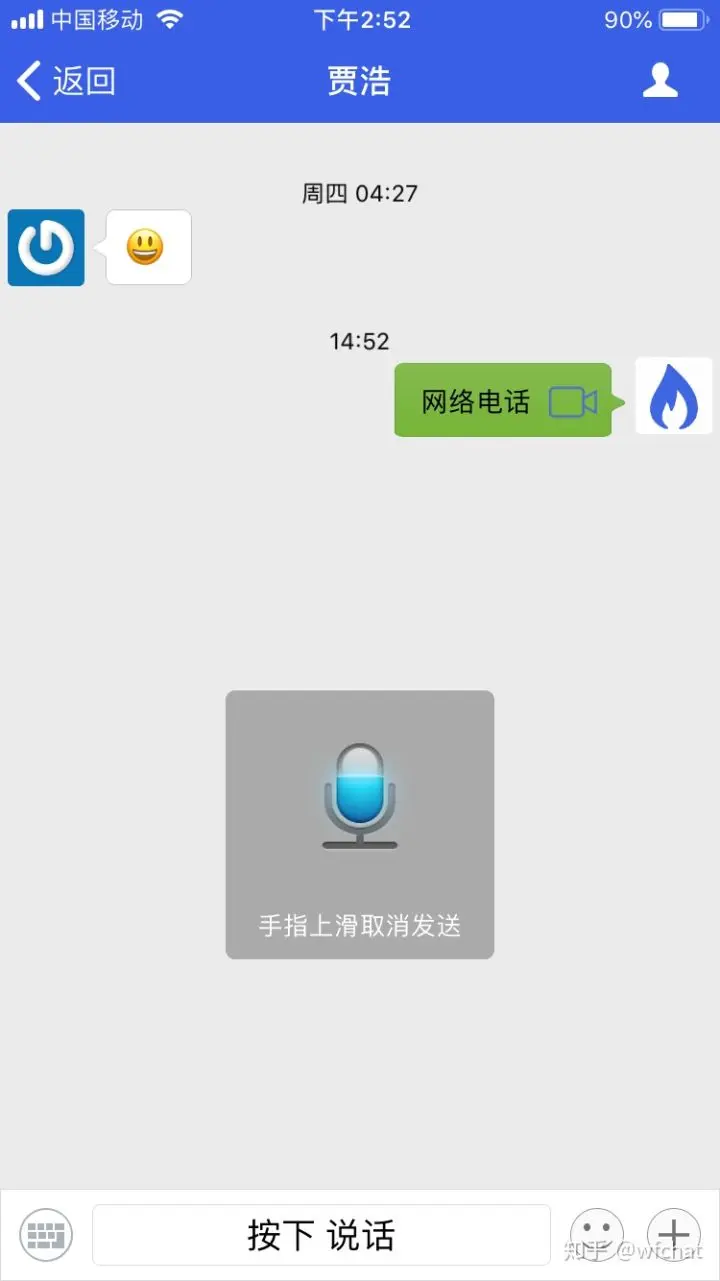
Task: Tap the smiley emoji message bubble
Action: (148, 247)
